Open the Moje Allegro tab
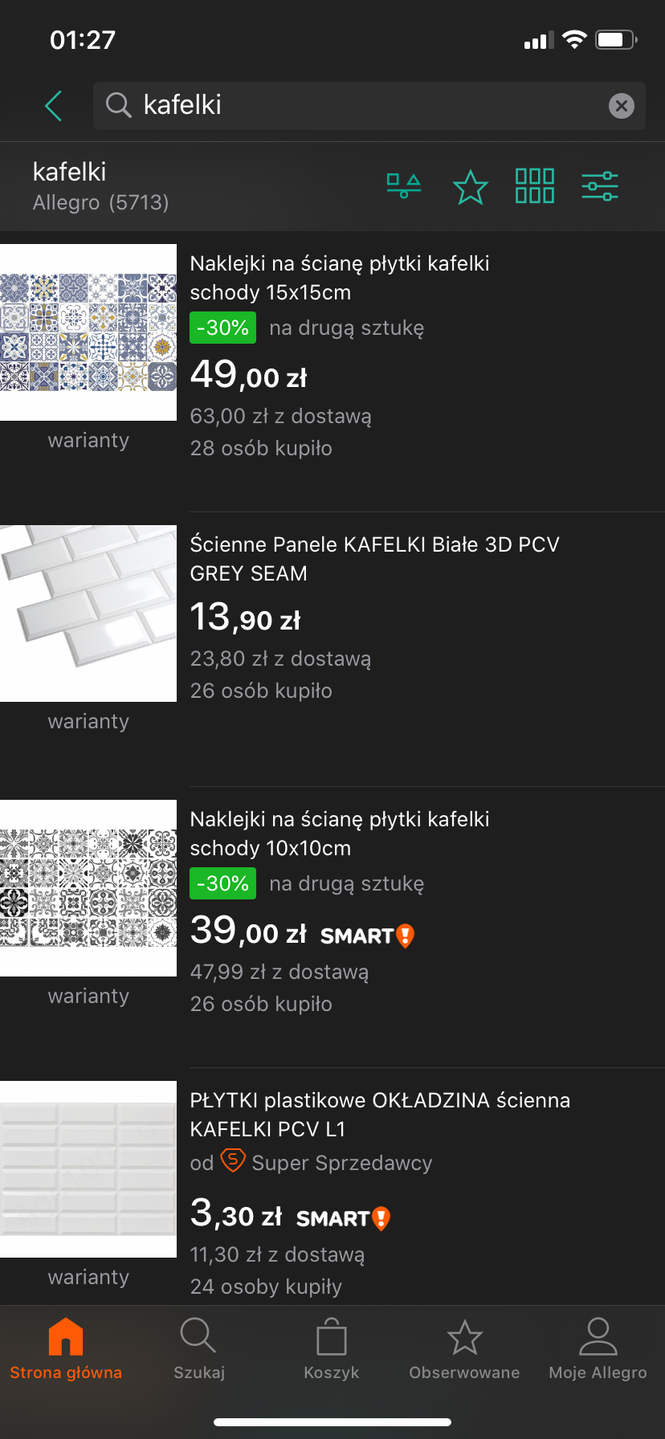Image resolution: width=665 pixels, height=1439 pixels. (597, 1348)
